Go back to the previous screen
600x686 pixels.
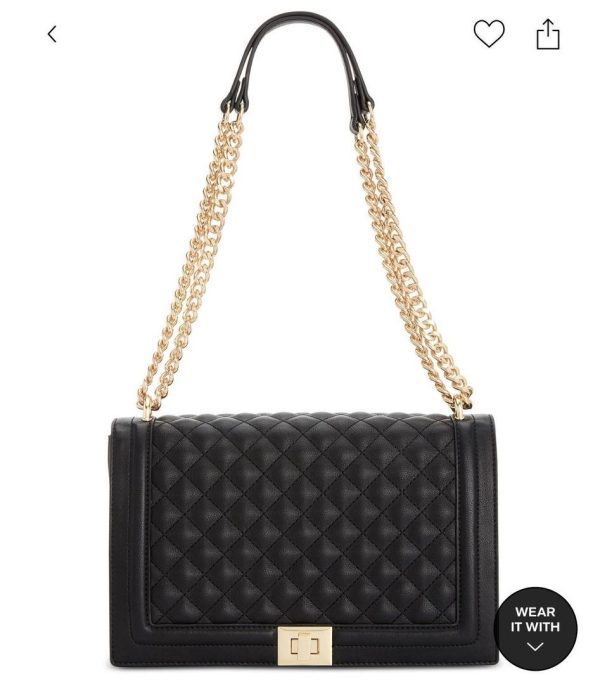coord(52,34)
